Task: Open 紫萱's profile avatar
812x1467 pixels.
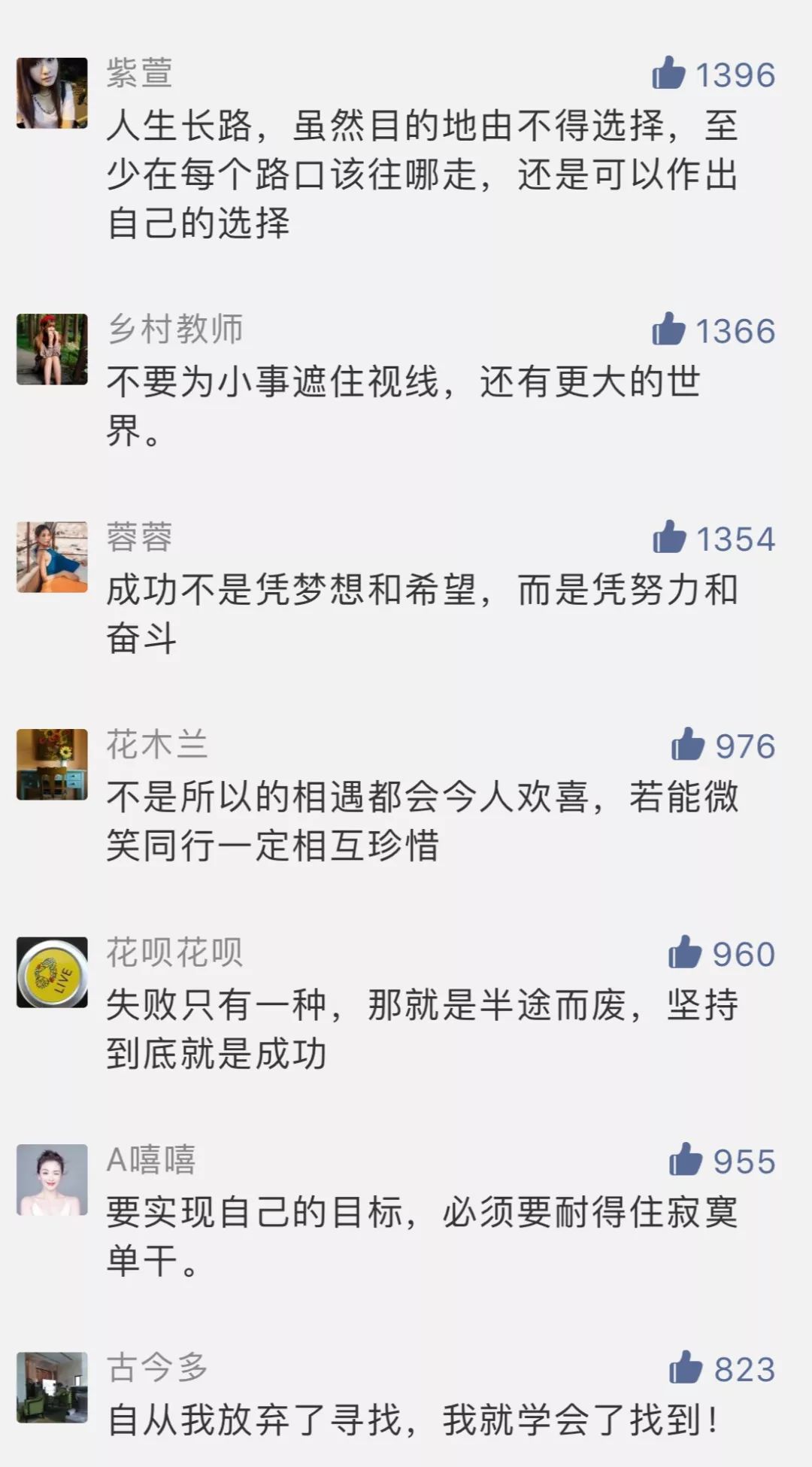Action: (52, 93)
